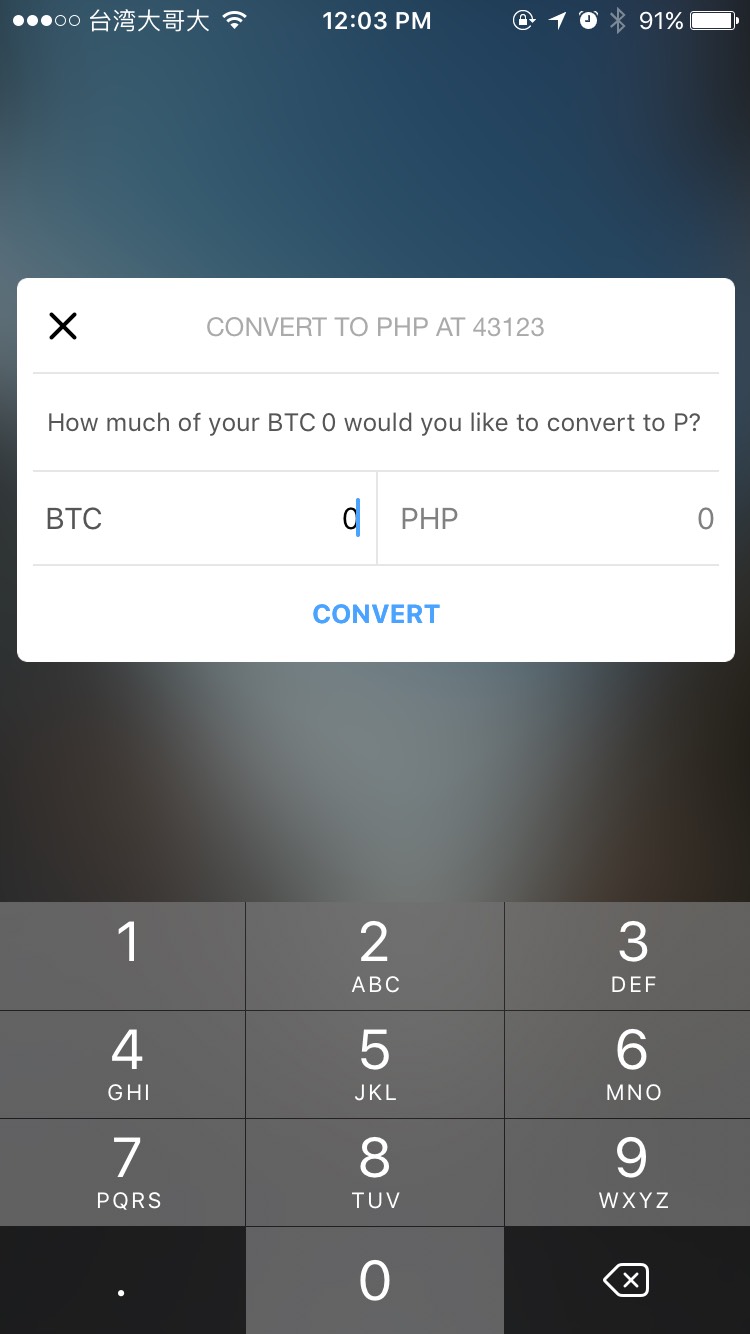This screenshot has height=1334, width=750.
Task: Type digit 5 on the keypad
Action: click(375, 1065)
